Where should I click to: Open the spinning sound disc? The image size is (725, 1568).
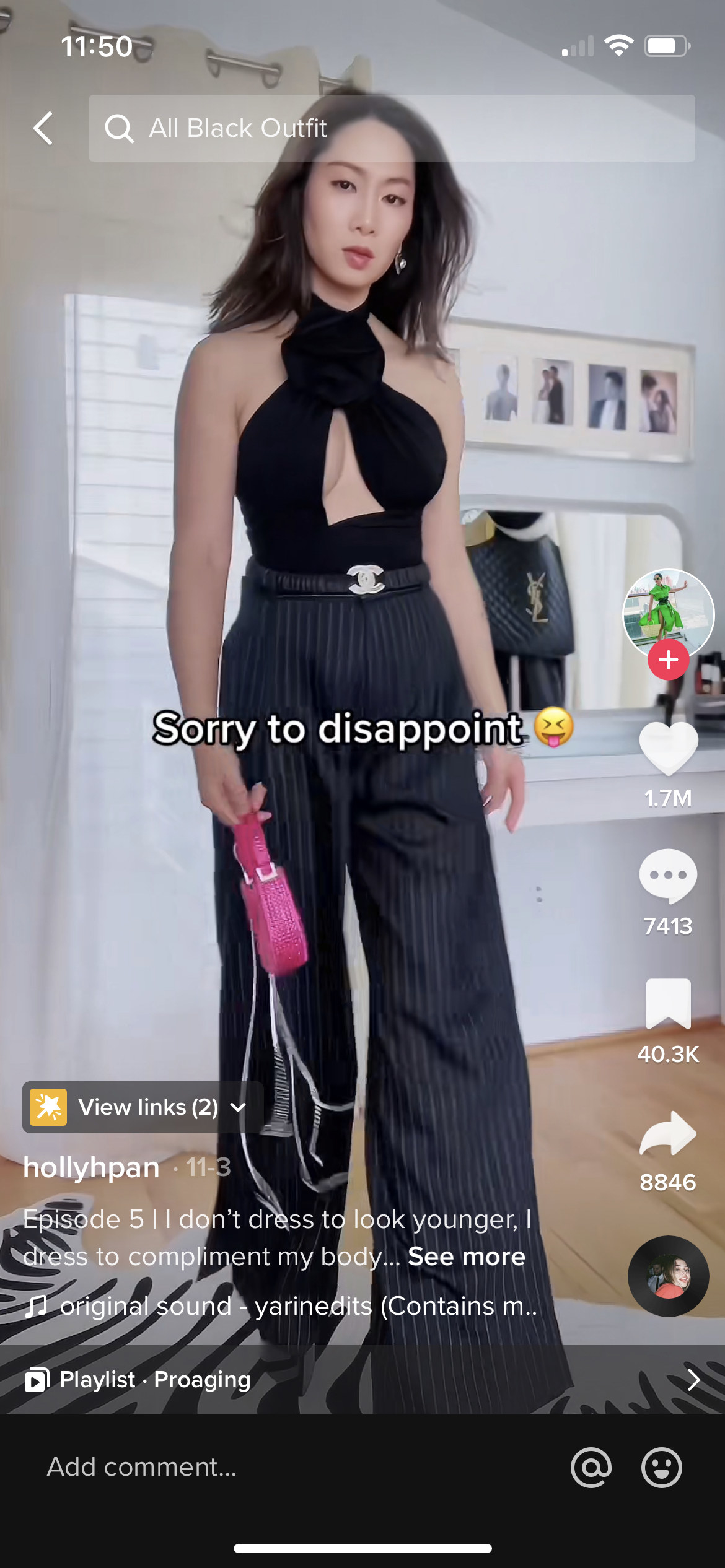point(668,1276)
